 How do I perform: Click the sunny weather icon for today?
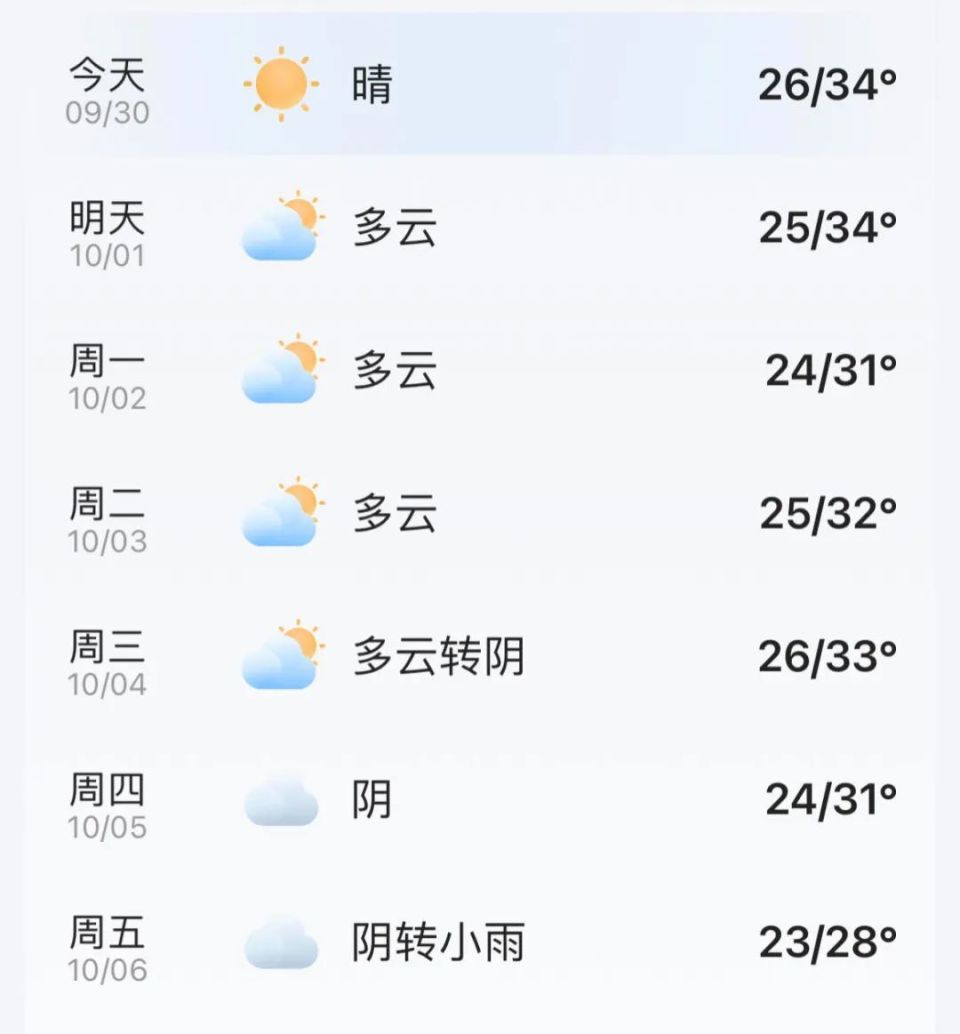(281, 85)
